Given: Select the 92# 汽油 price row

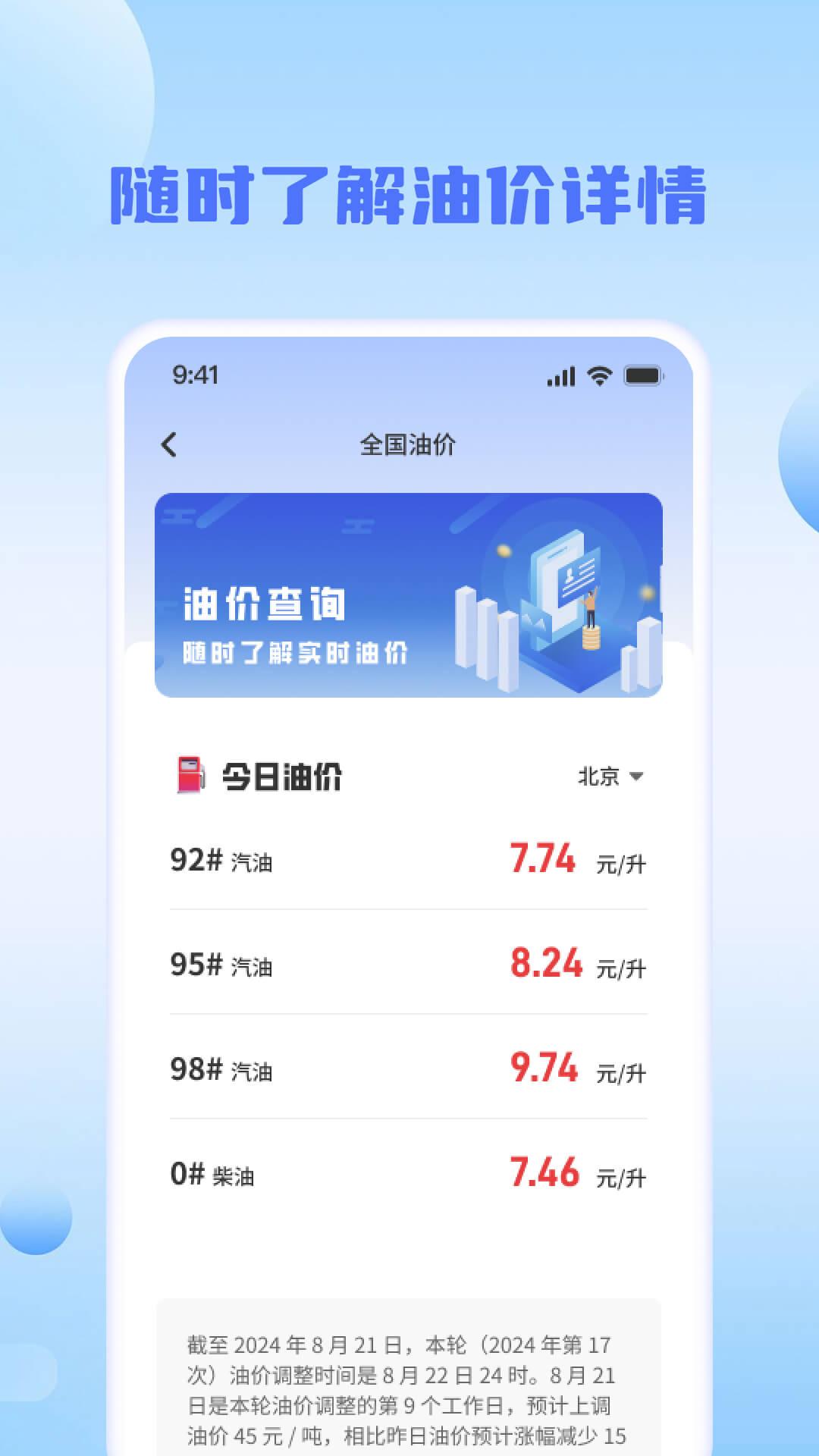Looking at the screenshot, I should click(x=409, y=861).
